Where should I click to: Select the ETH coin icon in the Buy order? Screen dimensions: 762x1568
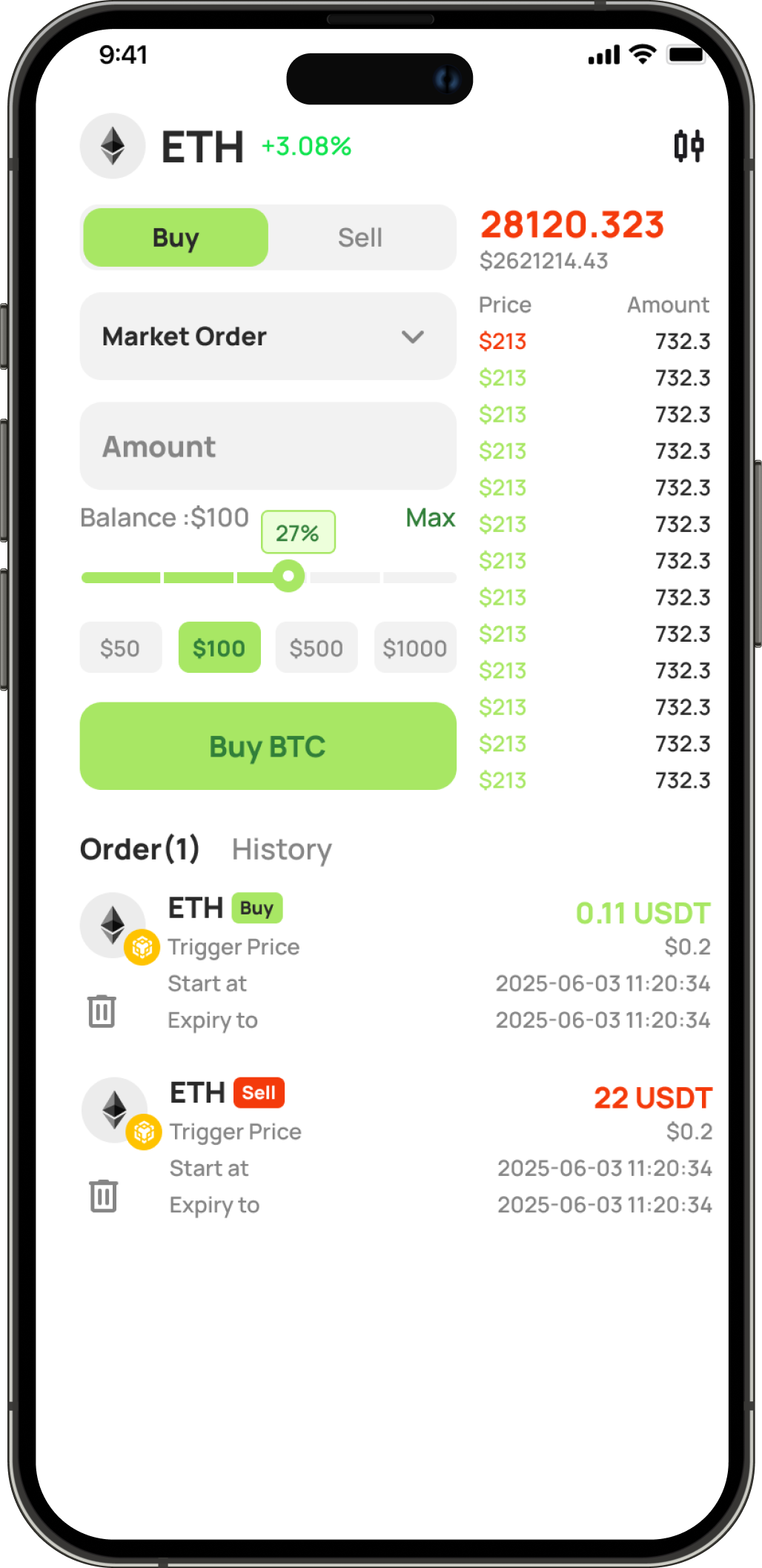click(x=113, y=923)
